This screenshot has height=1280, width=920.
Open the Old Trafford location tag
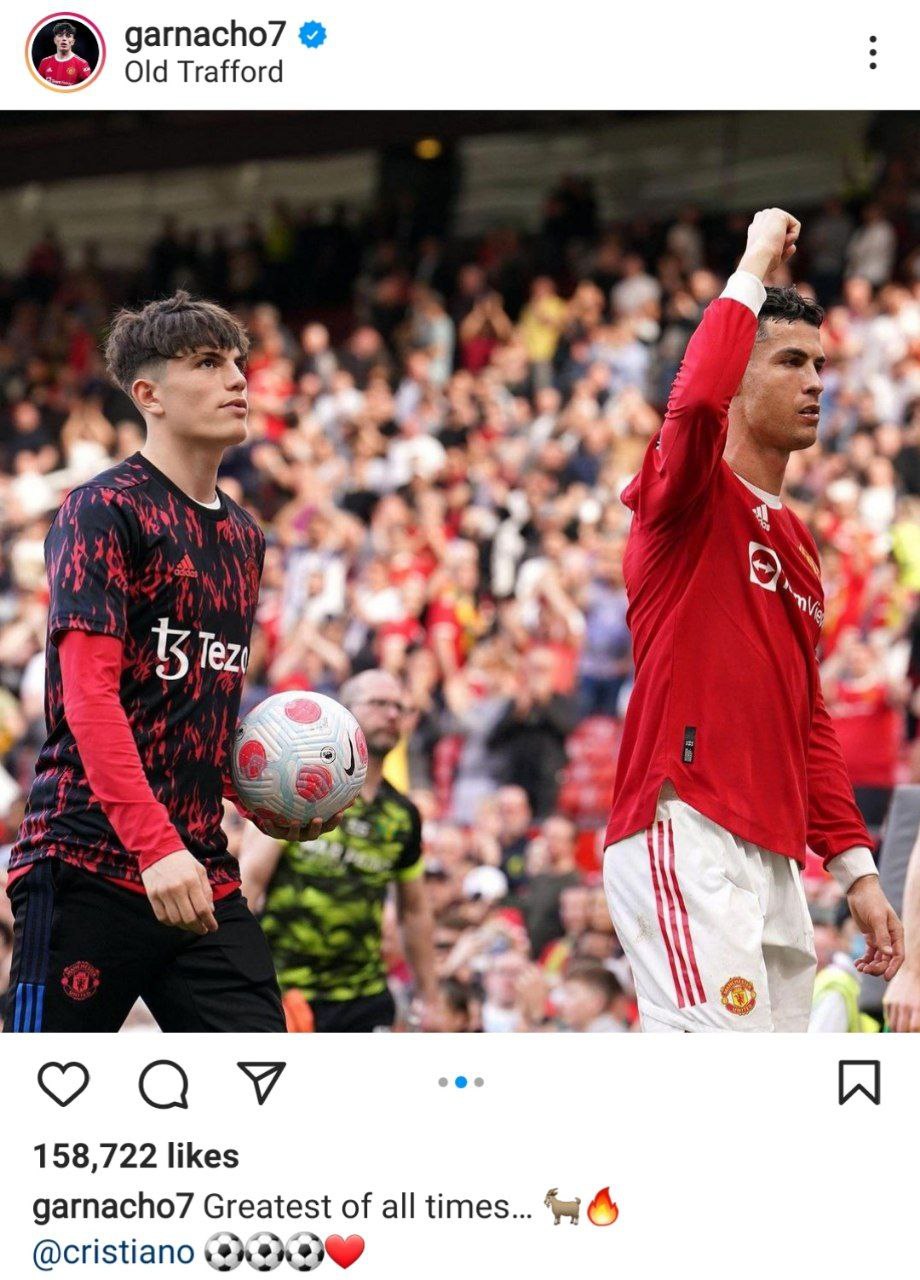203,72
